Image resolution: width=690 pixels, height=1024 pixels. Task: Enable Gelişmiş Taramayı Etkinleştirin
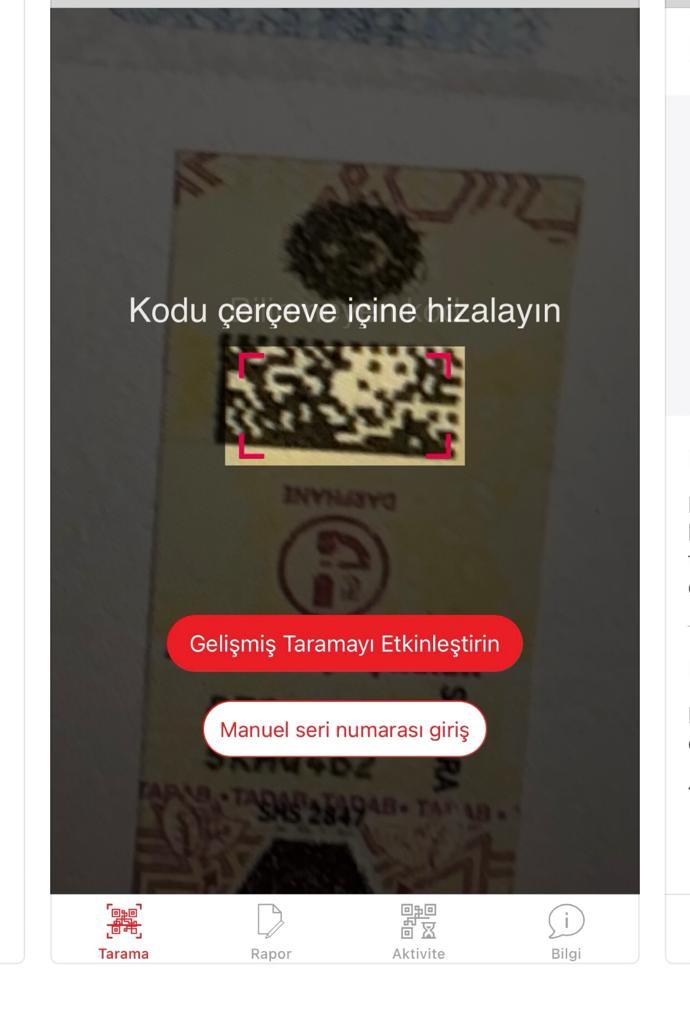coord(344,643)
